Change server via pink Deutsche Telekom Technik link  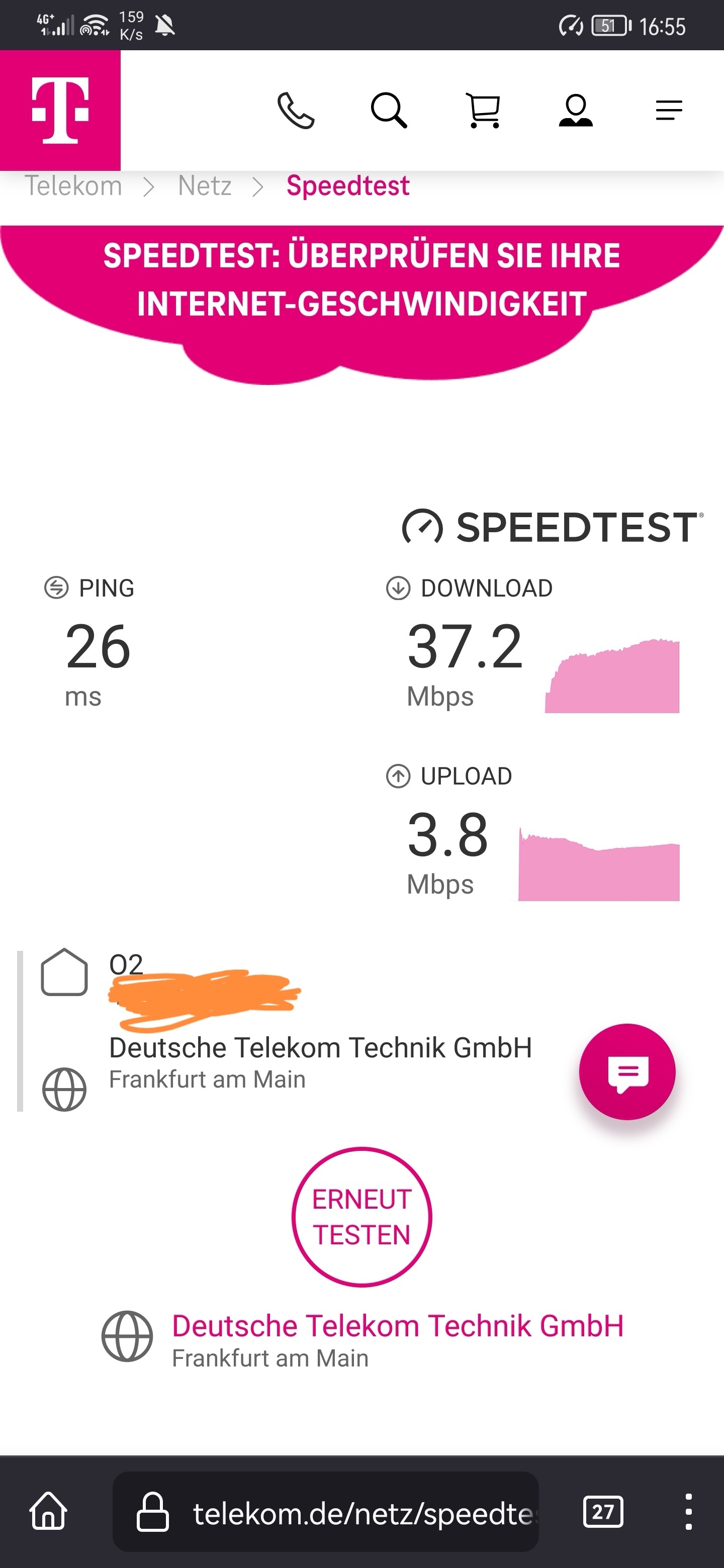tap(398, 1325)
